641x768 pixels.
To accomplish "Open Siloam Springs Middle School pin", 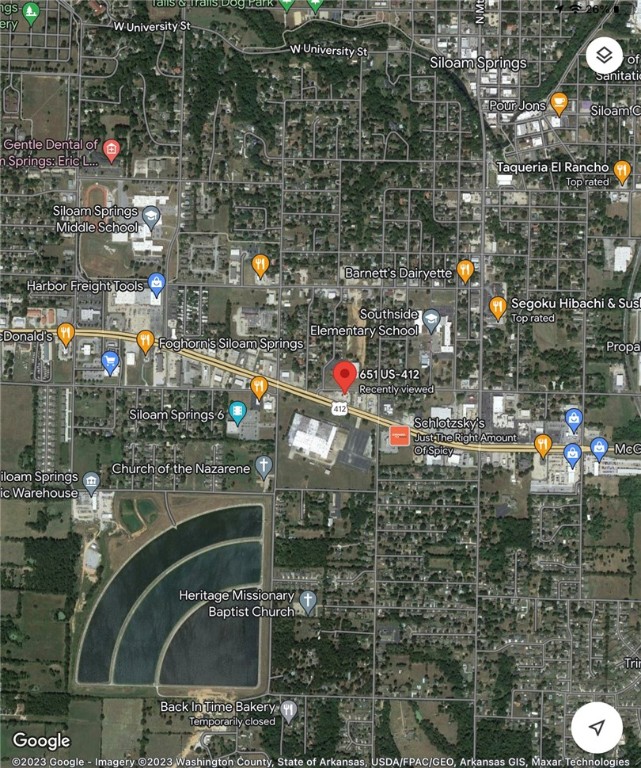I will (151, 216).
